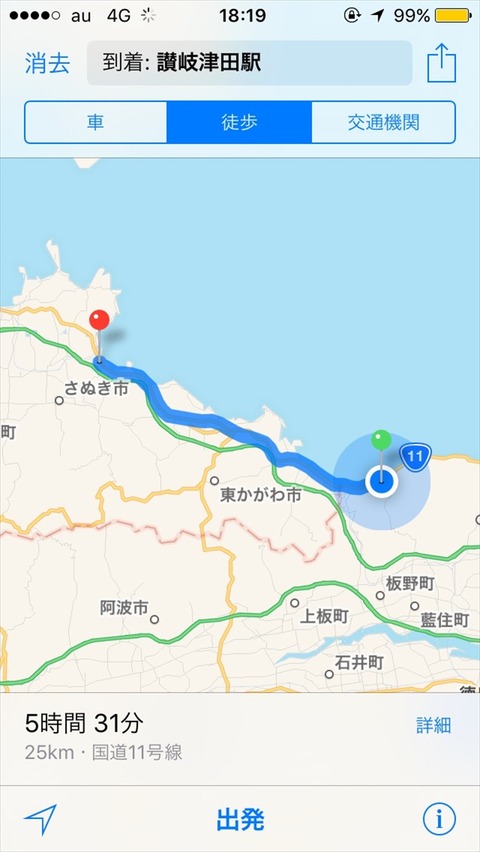
Task: Open 詳細 route details
Action: (x=433, y=725)
